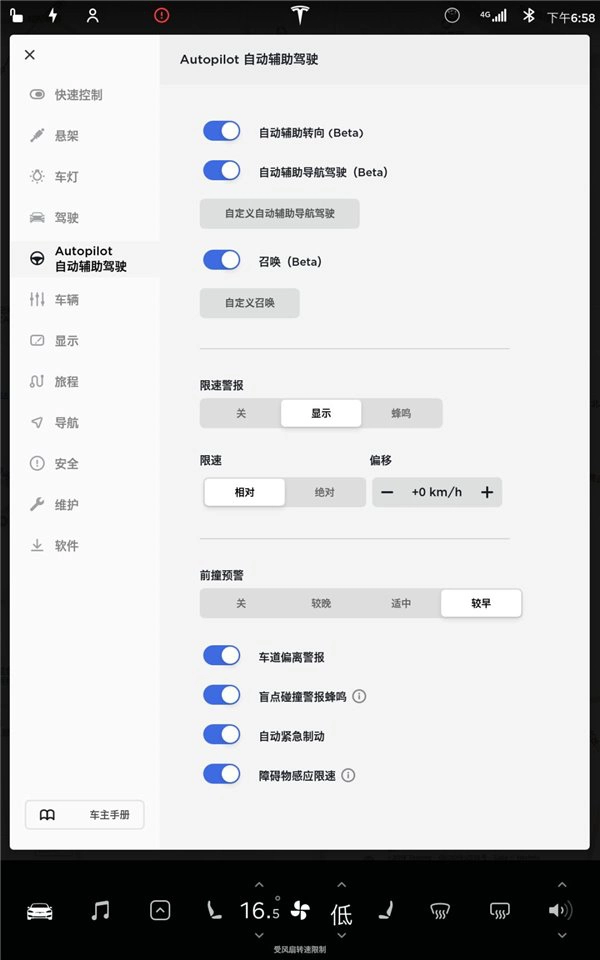Set 限速警报 to 蜂鸣
This screenshot has height=960, width=600.
pos(401,413)
